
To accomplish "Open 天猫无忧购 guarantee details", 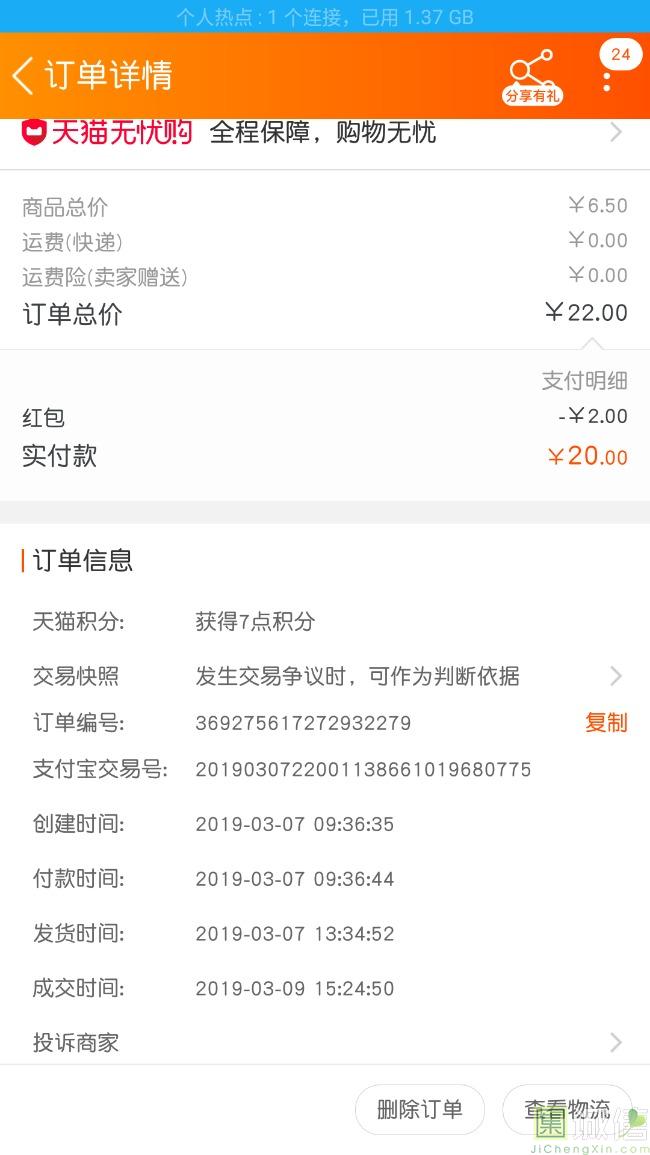I will point(324,132).
